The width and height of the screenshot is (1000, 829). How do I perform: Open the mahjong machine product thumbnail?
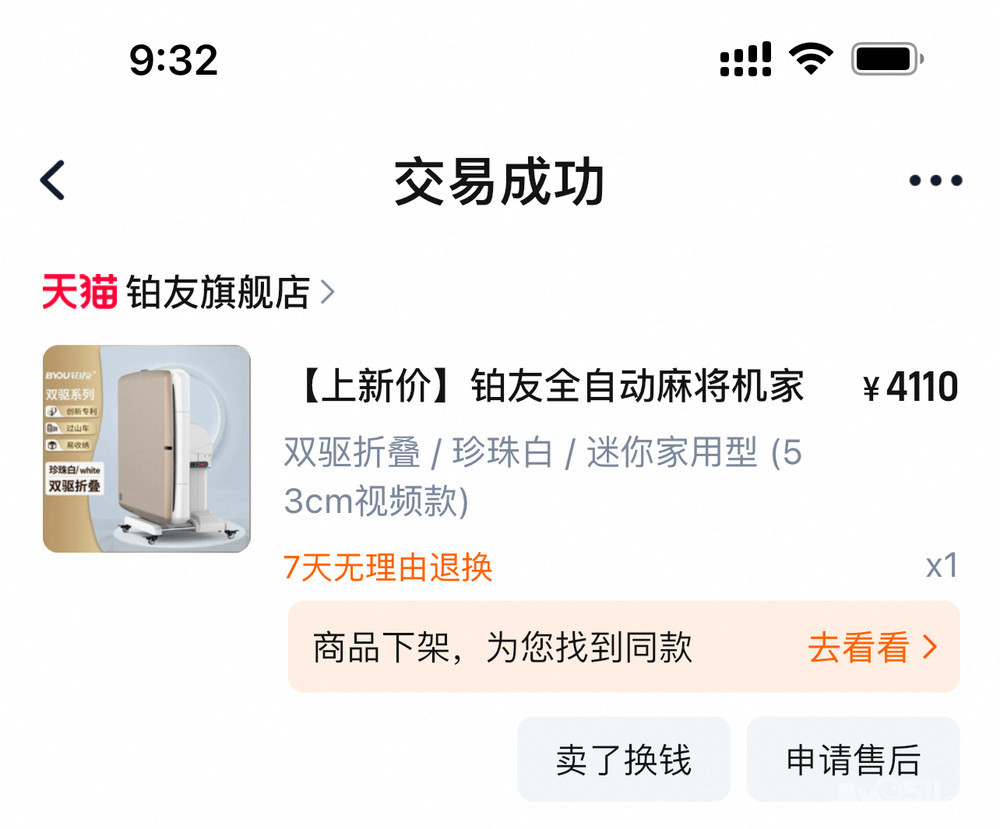147,449
